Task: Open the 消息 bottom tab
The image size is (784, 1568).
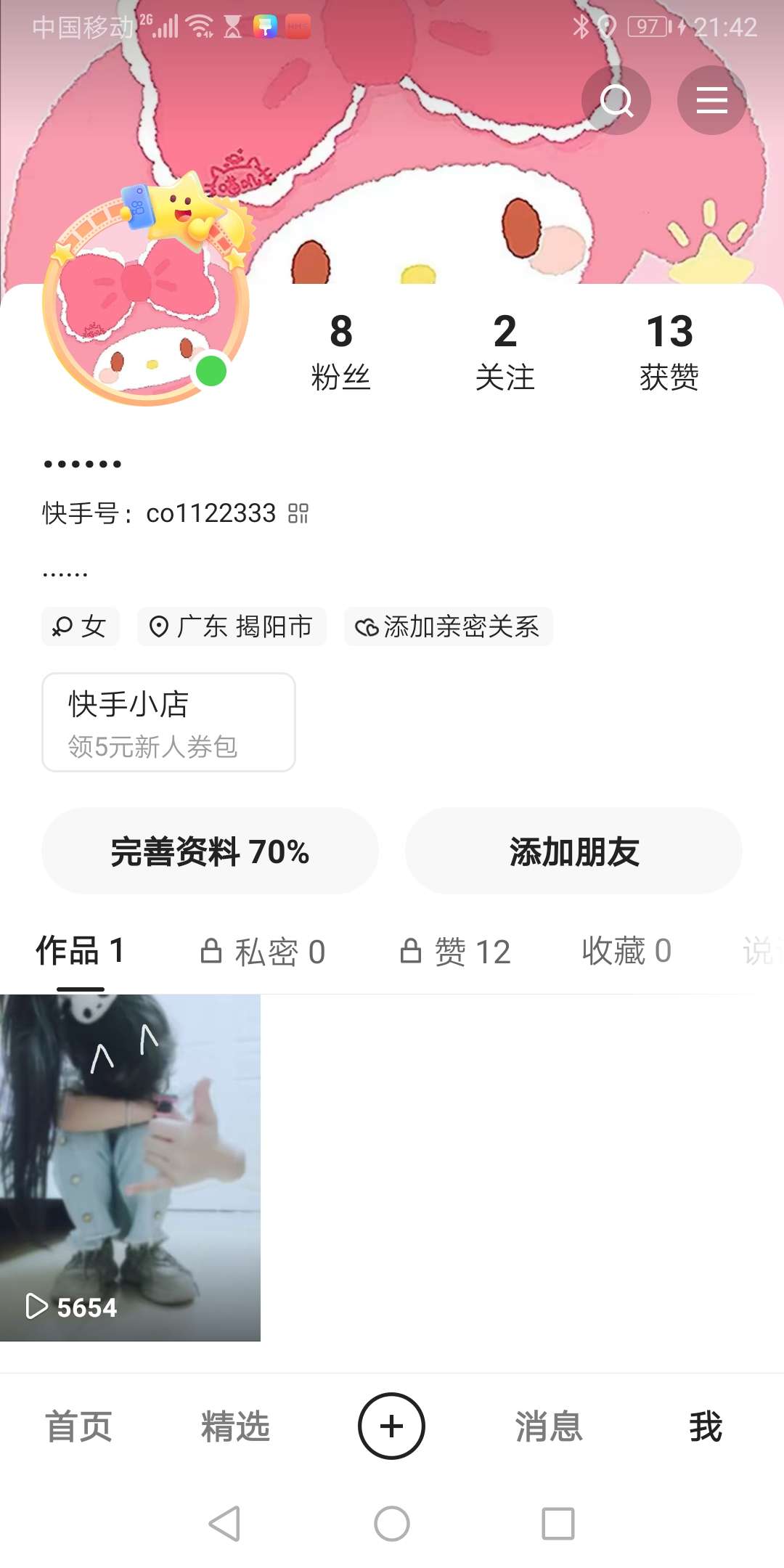Action: [x=549, y=1426]
